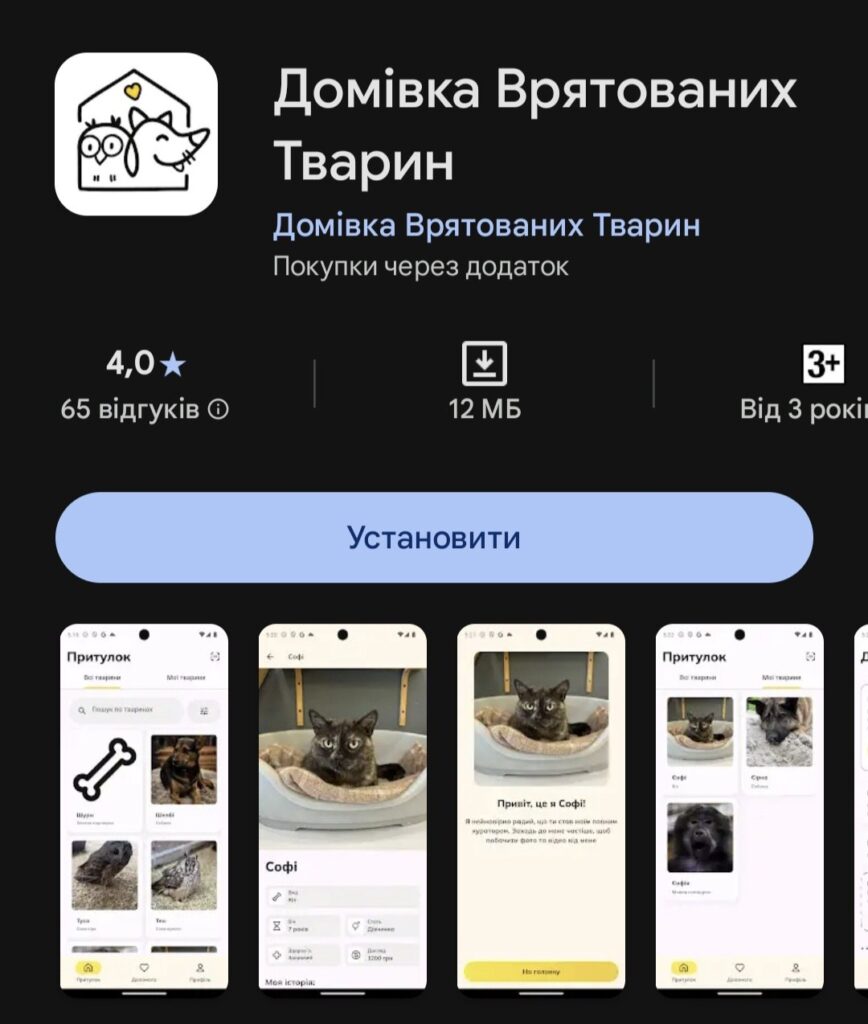View the 3+ age rating details

823,366
